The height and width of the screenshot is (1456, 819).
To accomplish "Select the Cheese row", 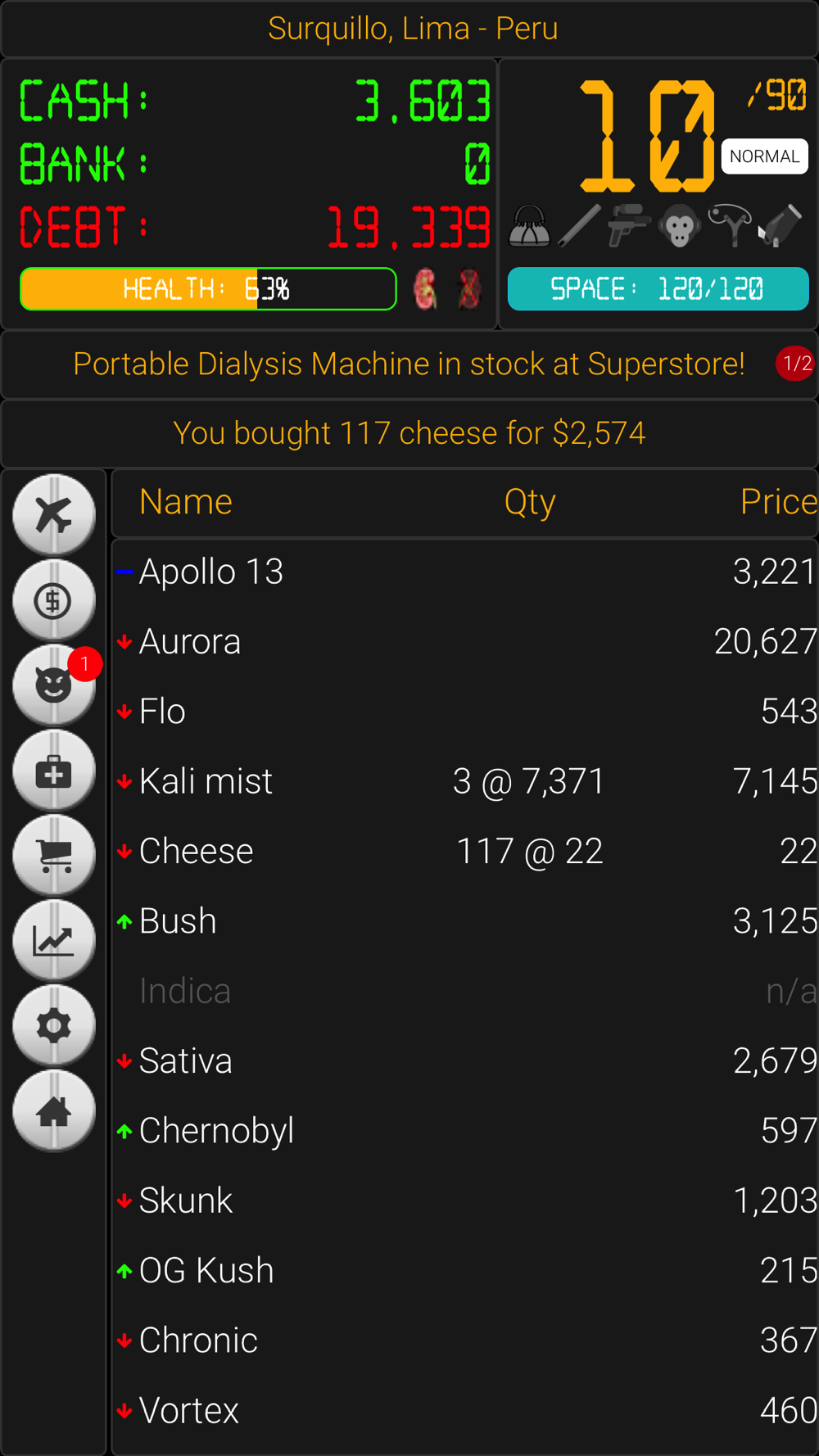I will pos(465,851).
